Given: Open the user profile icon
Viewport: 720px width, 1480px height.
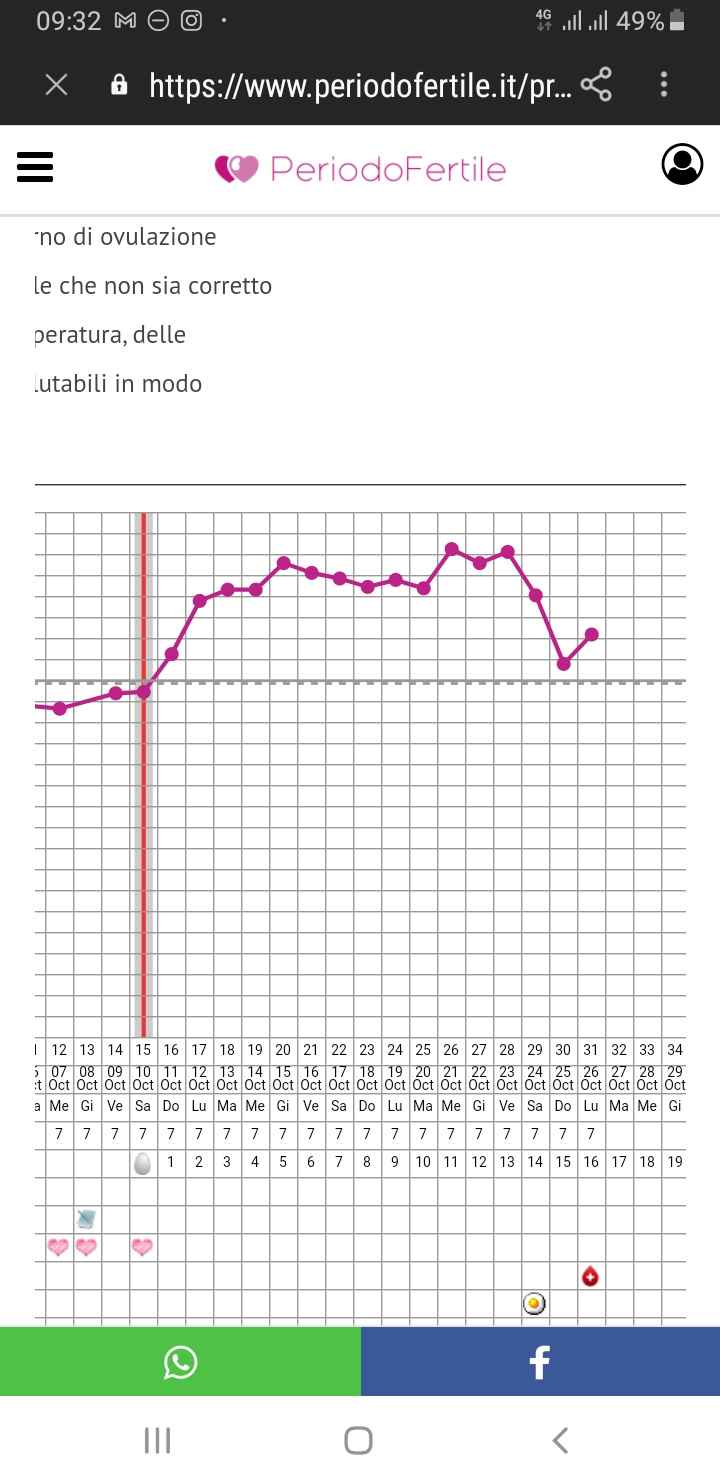Looking at the screenshot, I should [682, 165].
